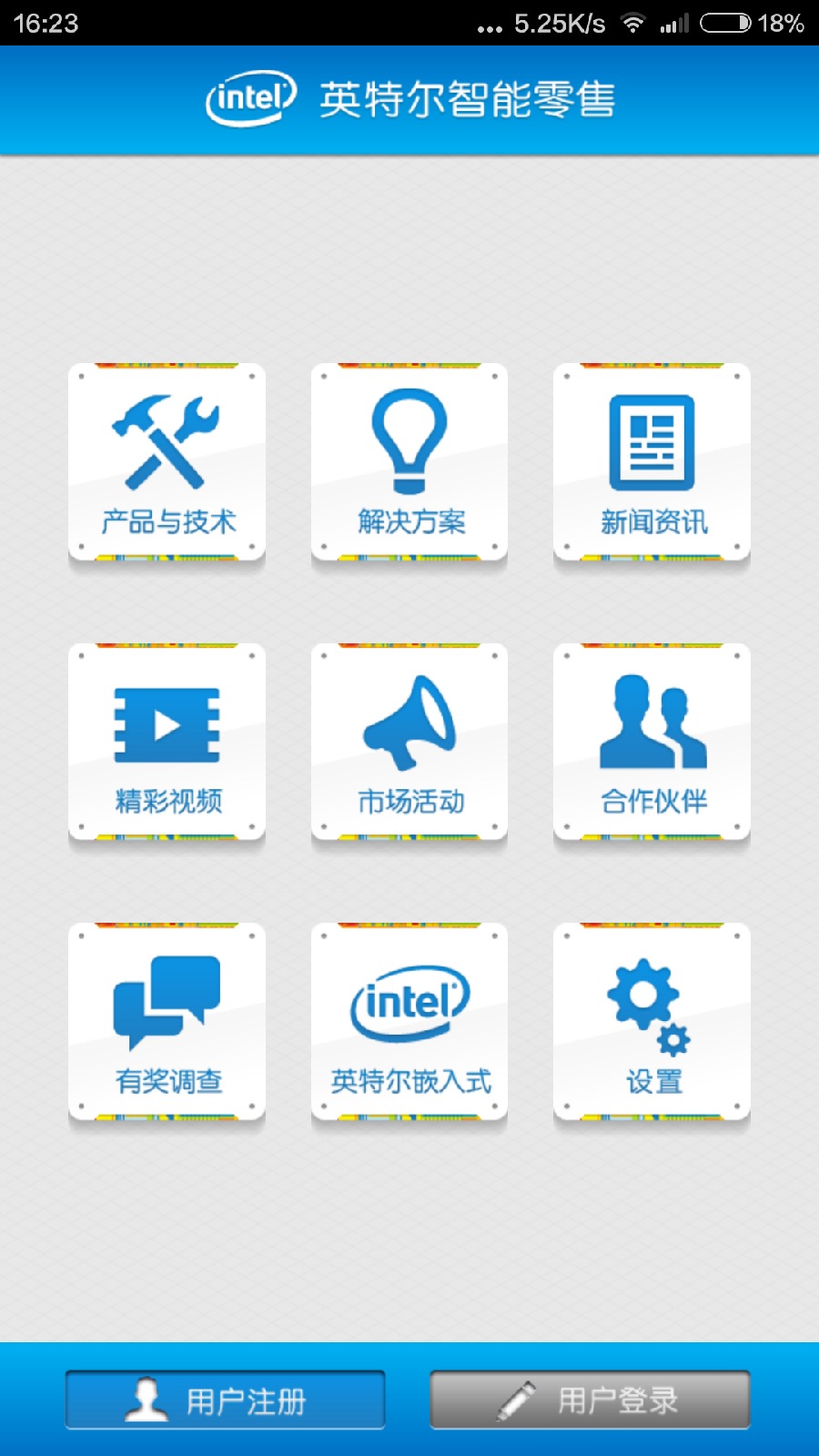
Task: Open 新闻资讯 (News) section
Action: (x=652, y=464)
